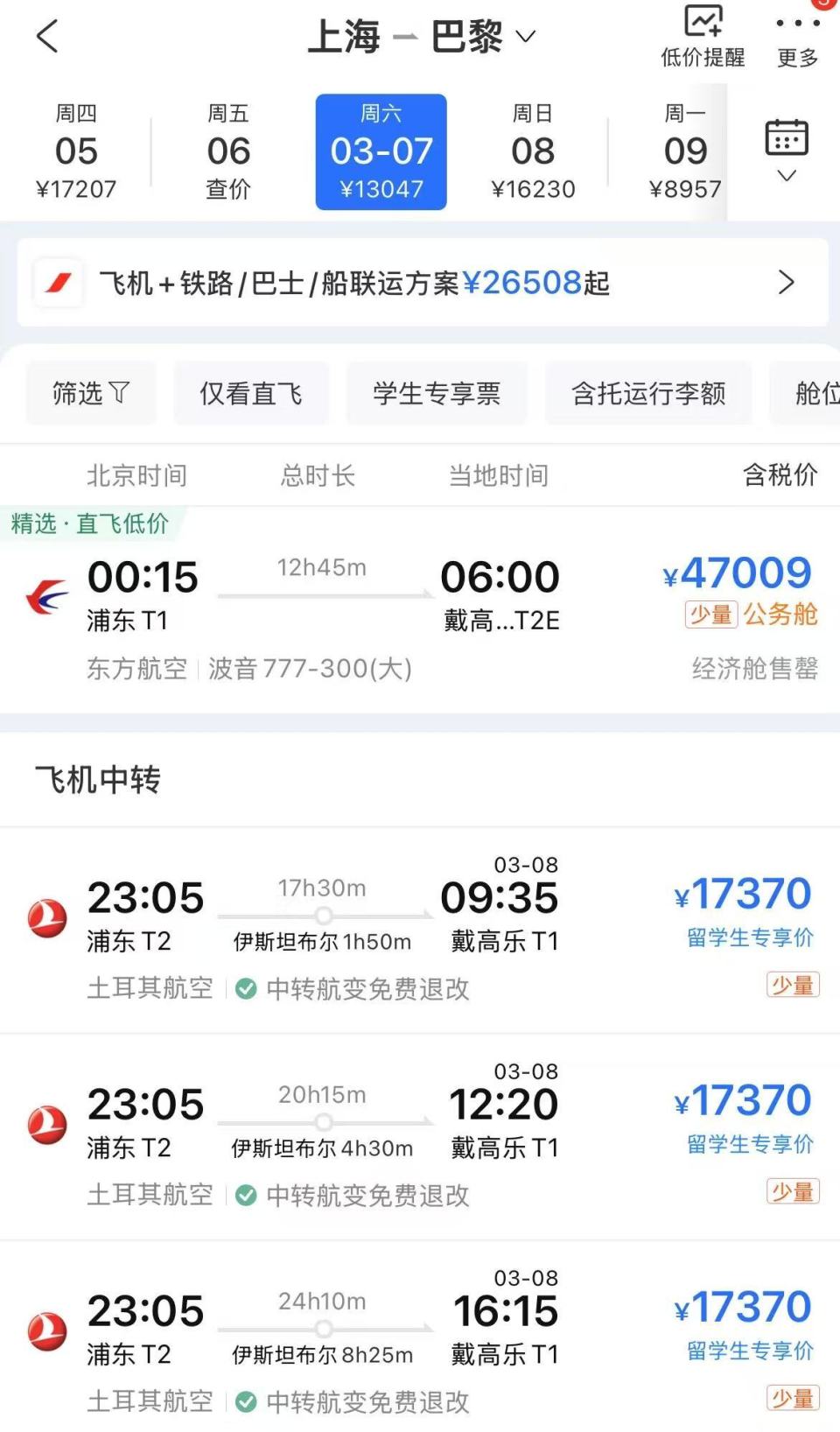This screenshot has width=840, height=1432.
Task: Switch to the 周日 08 date tab
Action: (535, 151)
